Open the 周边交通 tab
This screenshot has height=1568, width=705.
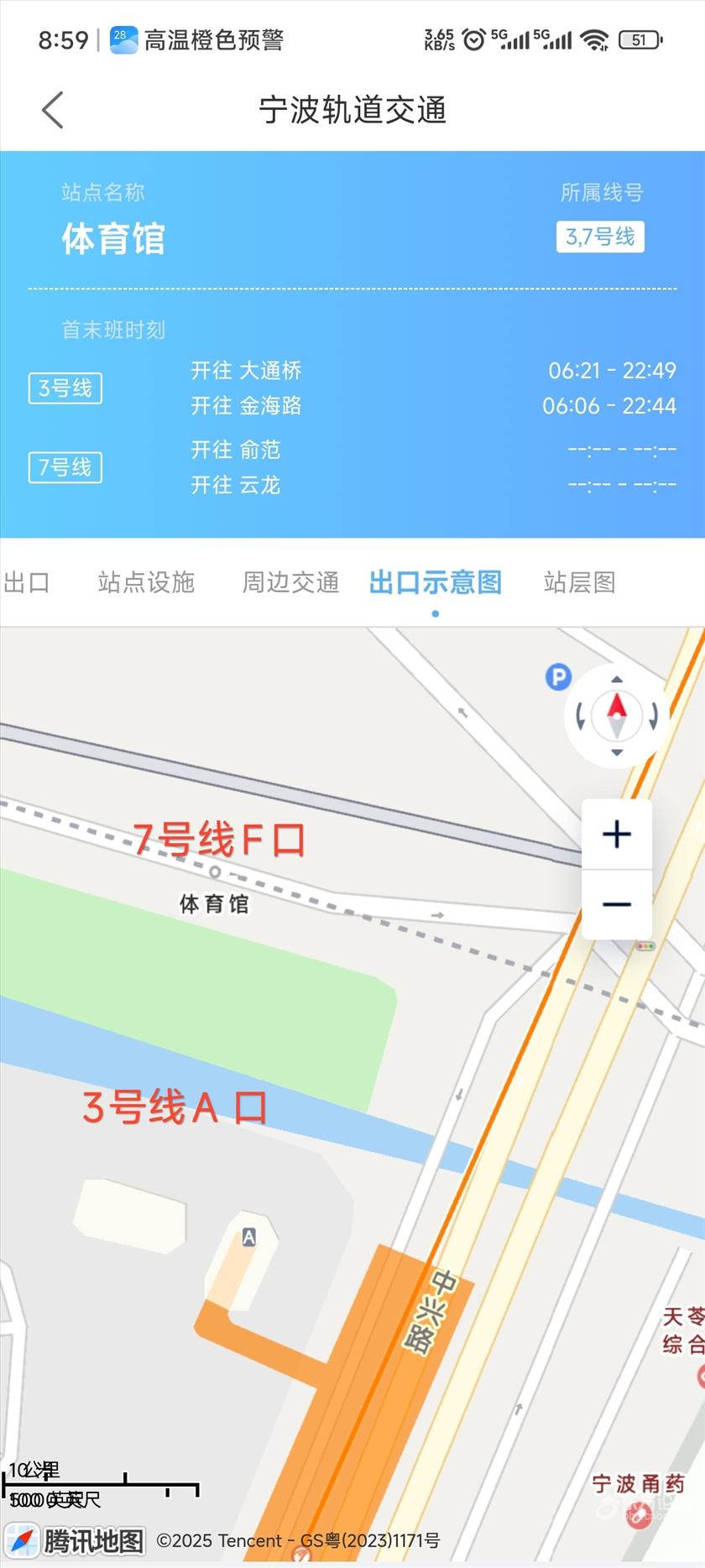click(290, 582)
